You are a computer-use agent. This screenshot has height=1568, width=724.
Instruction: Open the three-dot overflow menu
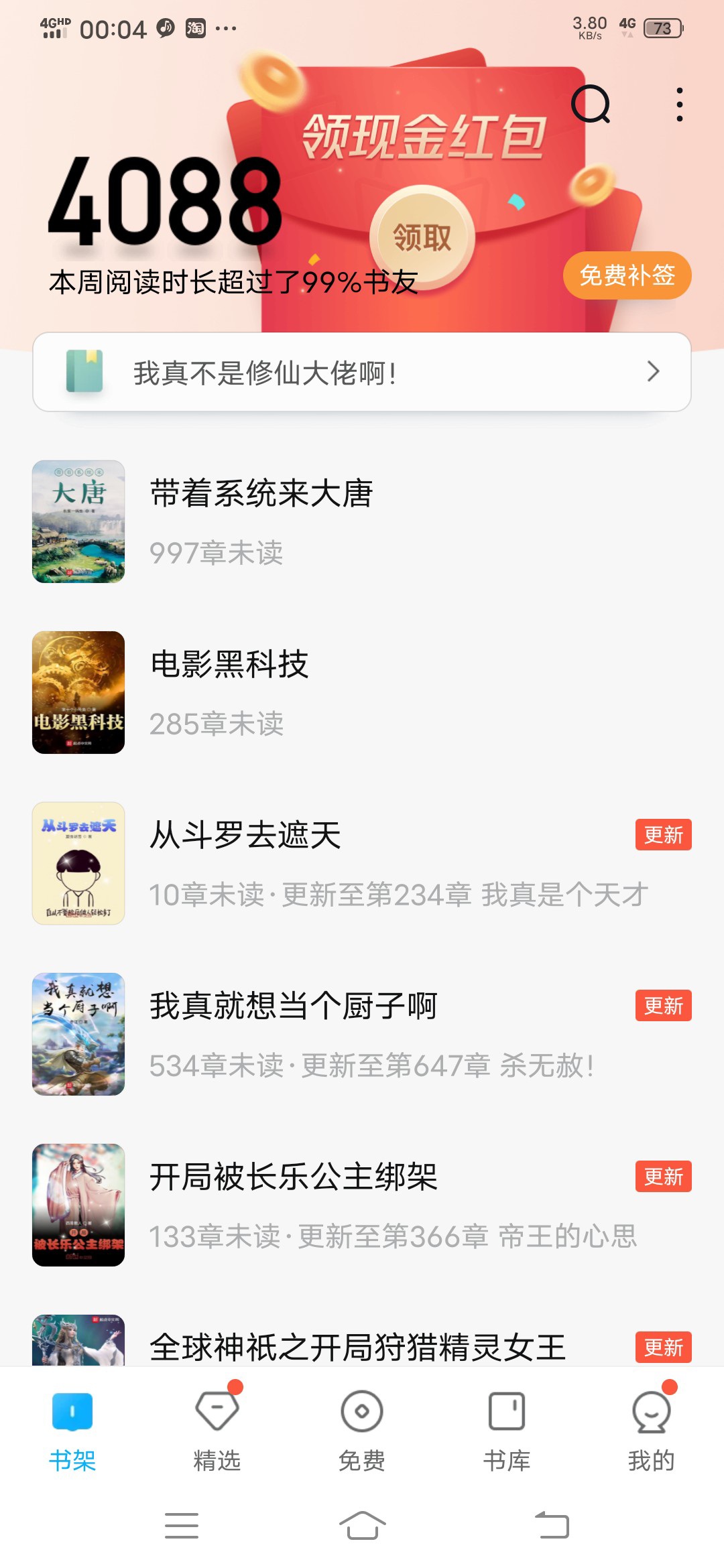tap(680, 105)
